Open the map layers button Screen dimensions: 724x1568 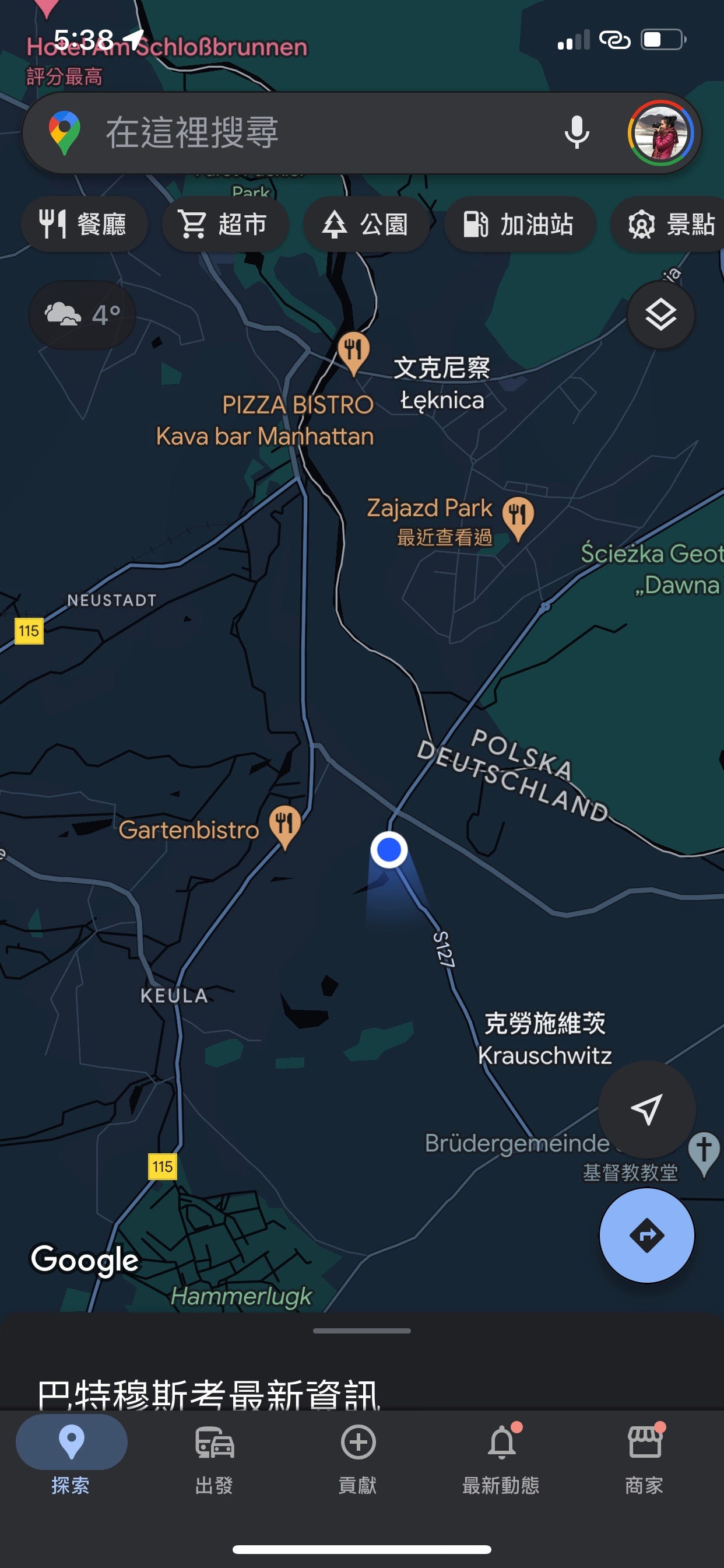point(660,314)
